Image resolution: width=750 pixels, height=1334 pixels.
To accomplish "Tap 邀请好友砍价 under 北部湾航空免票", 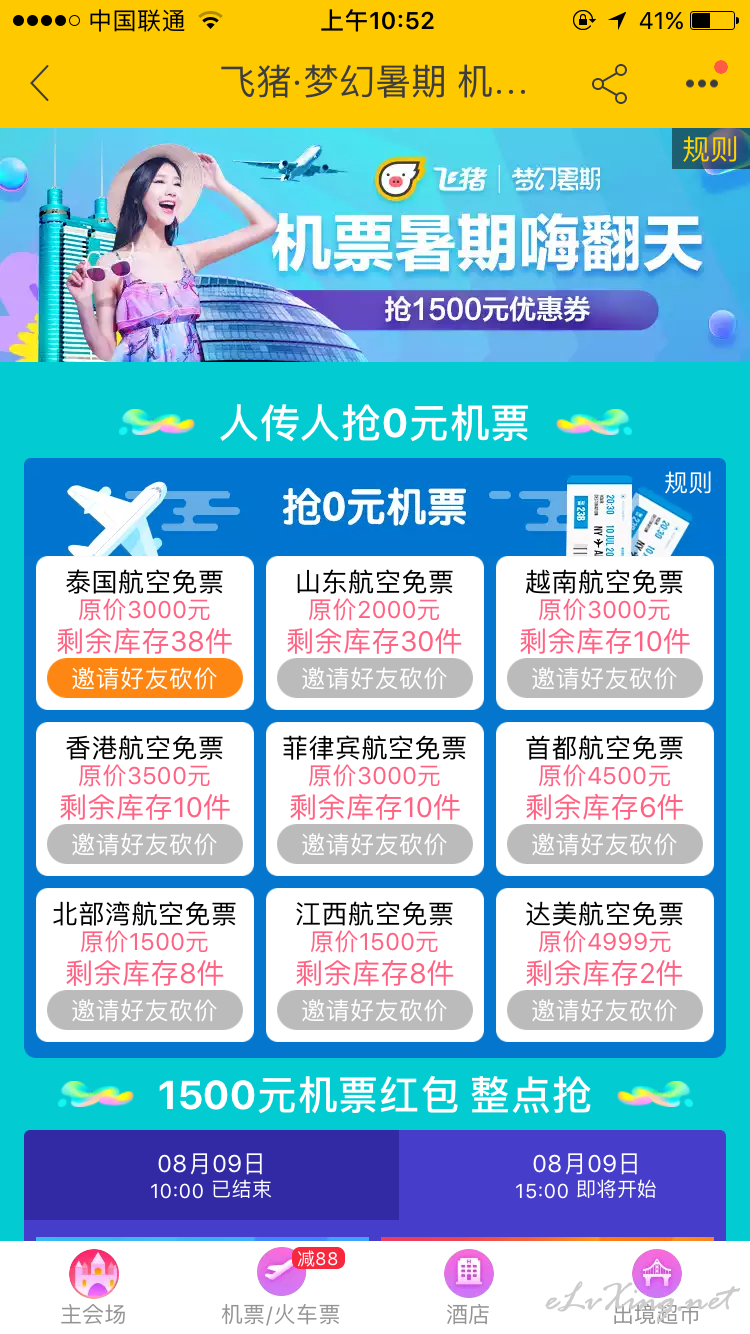I will point(145,1010).
